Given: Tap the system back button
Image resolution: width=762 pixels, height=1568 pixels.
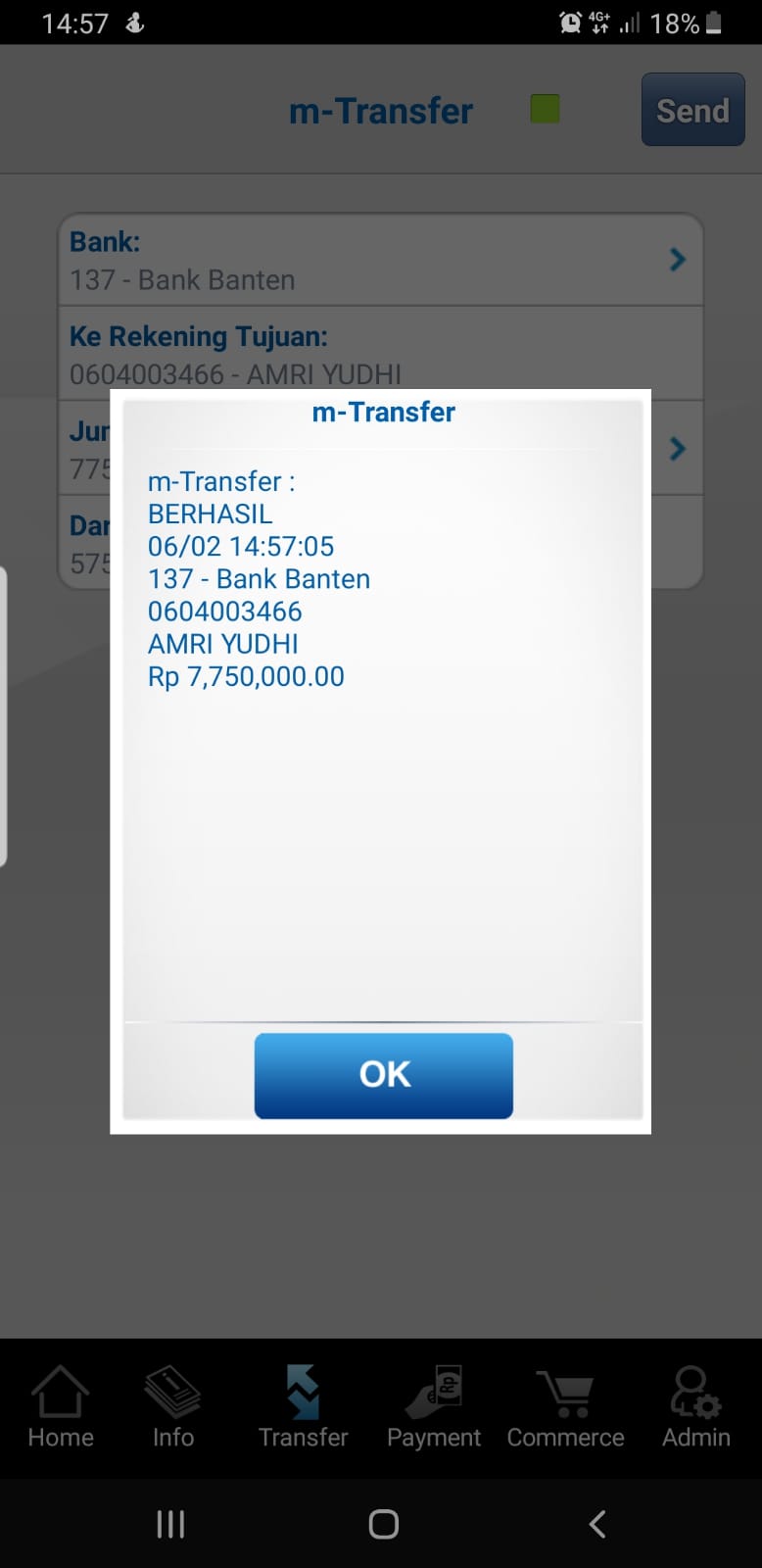Looking at the screenshot, I should (597, 1524).
